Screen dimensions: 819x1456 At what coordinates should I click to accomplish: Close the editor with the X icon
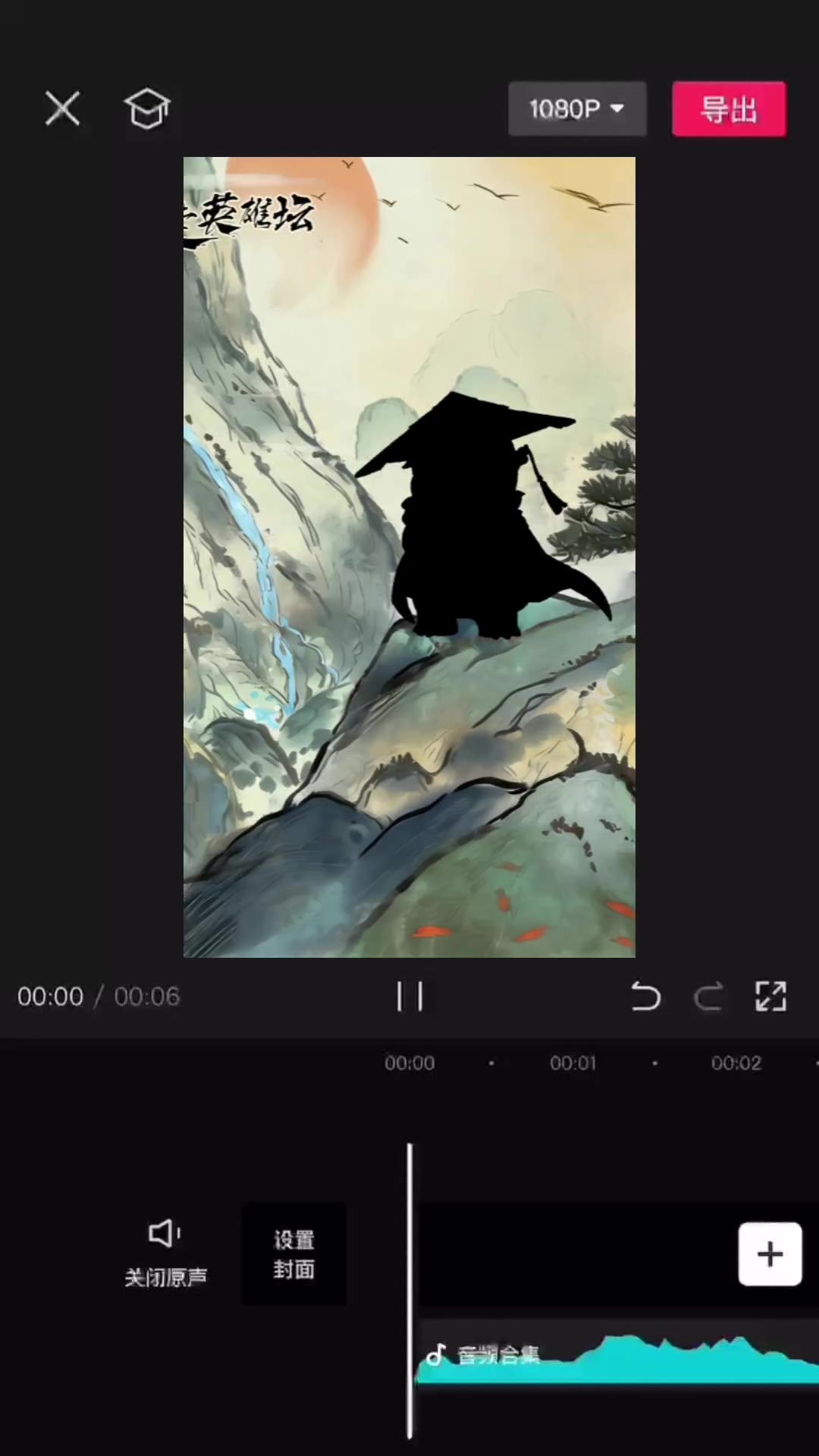(62, 109)
